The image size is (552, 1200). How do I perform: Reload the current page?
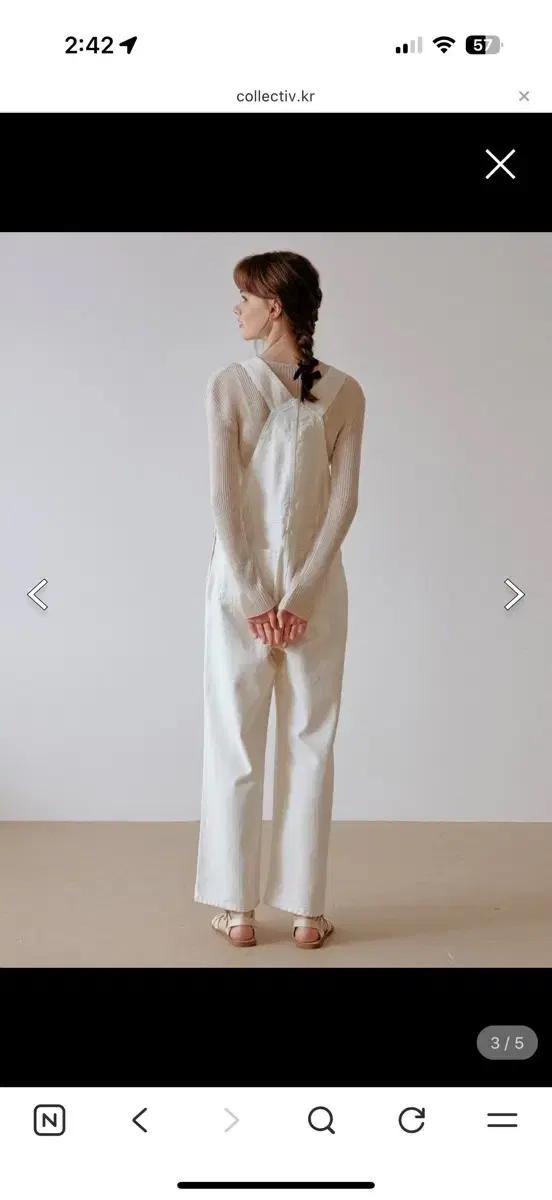(x=412, y=1121)
